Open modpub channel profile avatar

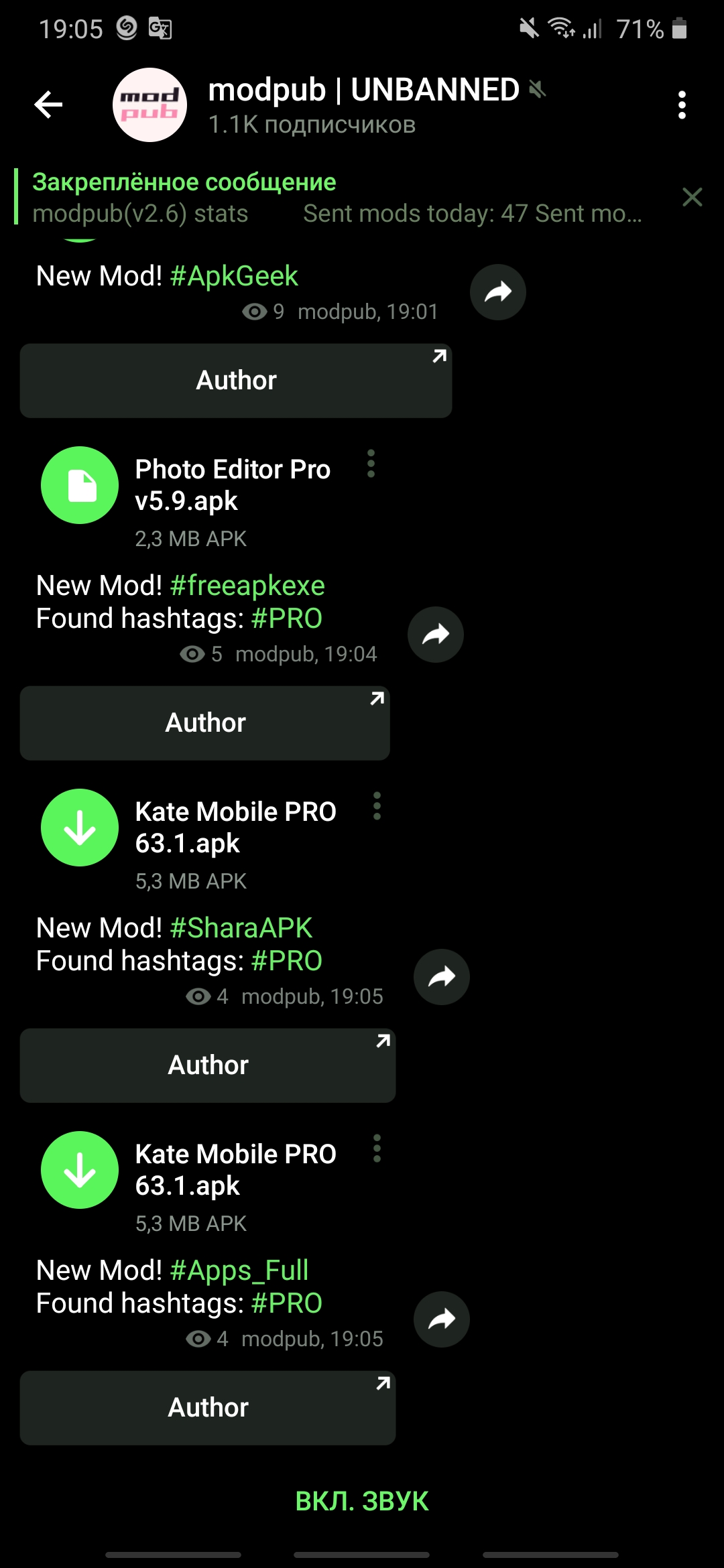pyautogui.click(x=149, y=105)
